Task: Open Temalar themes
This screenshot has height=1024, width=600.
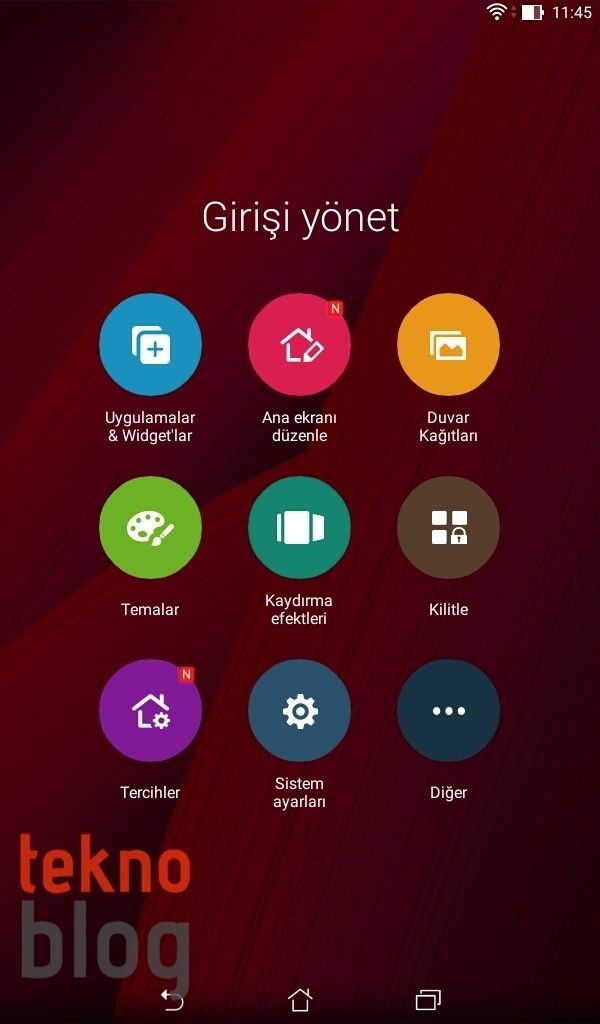Action: point(150,528)
